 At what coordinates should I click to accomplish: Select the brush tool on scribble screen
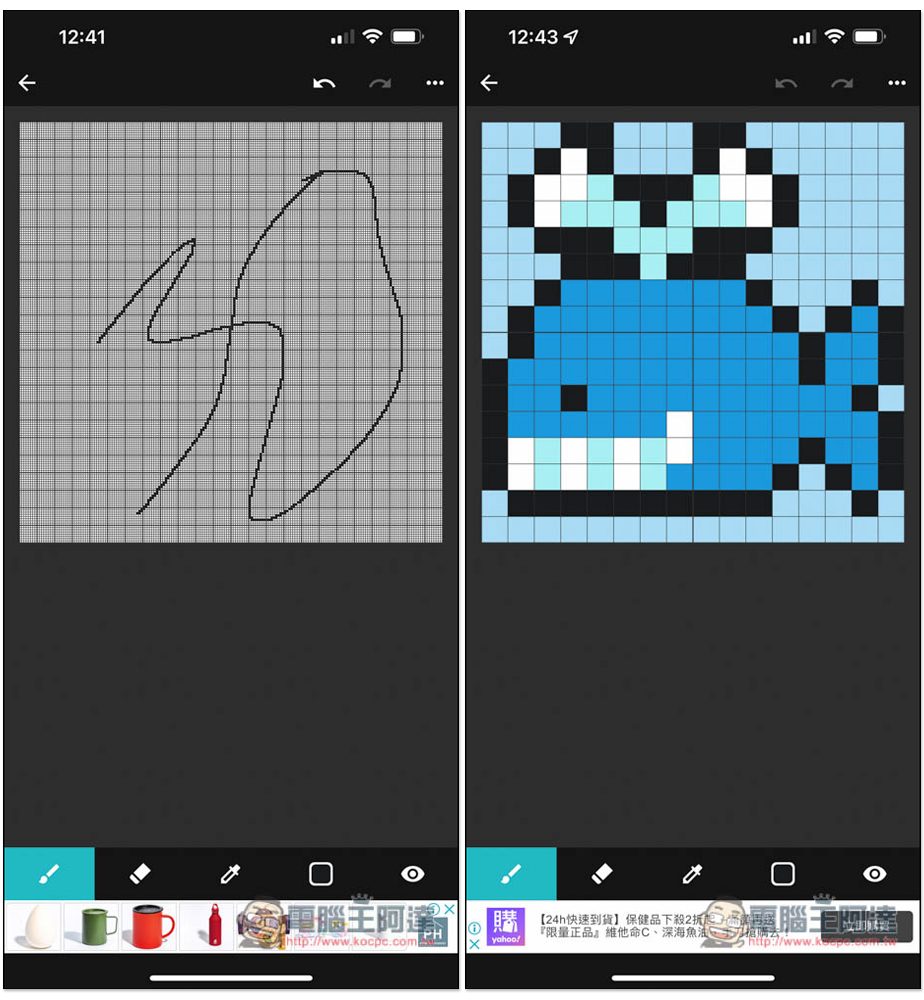tap(49, 874)
